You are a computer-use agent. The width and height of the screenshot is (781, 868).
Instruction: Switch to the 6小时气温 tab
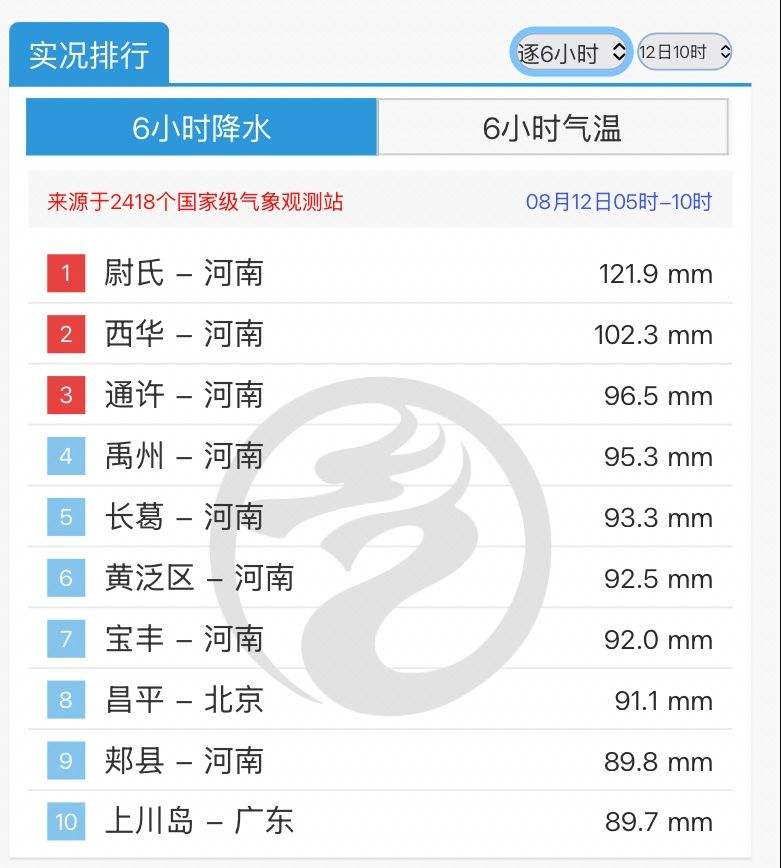pyautogui.click(x=552, y=127)
